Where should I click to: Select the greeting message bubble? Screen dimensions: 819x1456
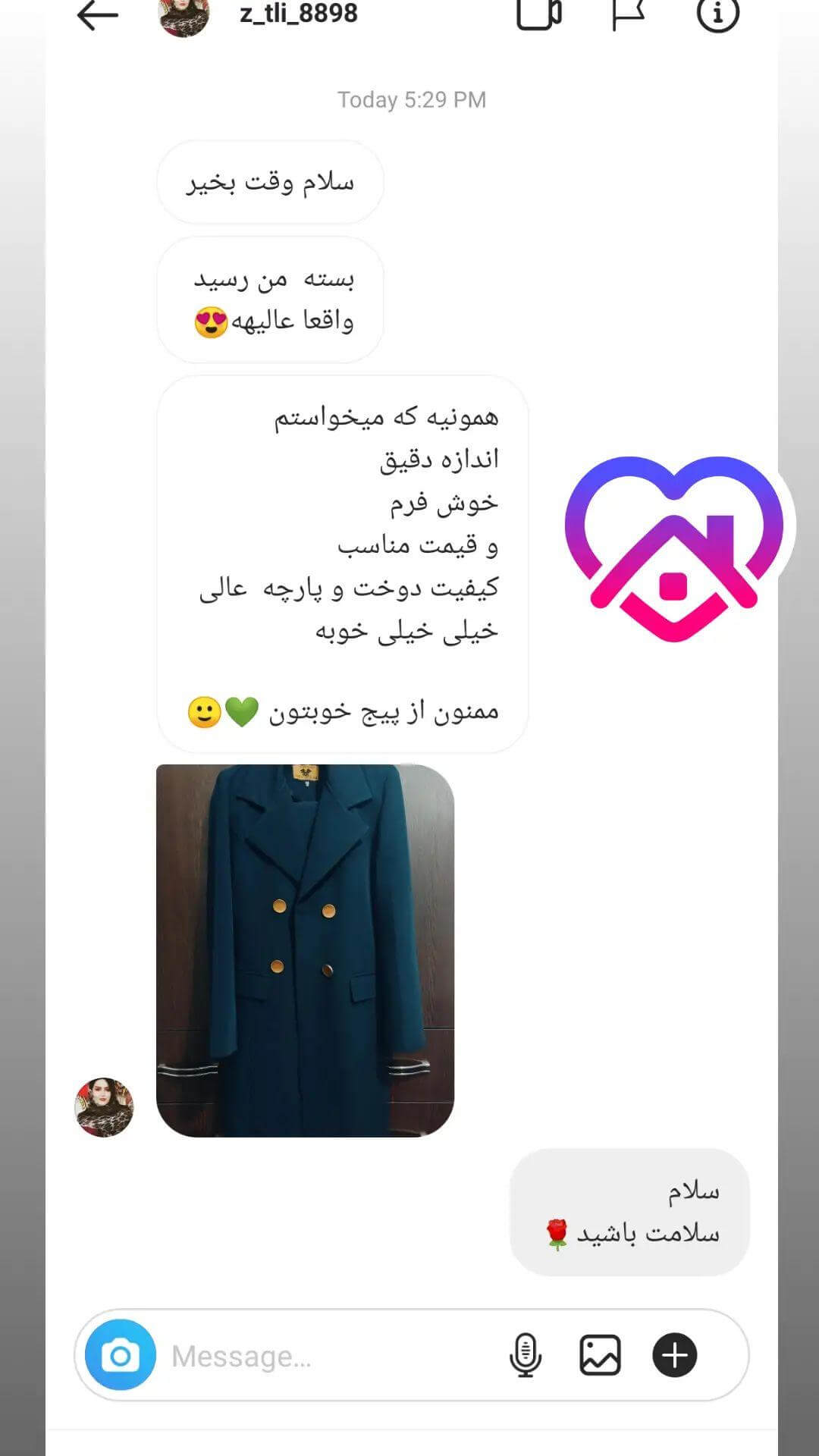point(270,182)
